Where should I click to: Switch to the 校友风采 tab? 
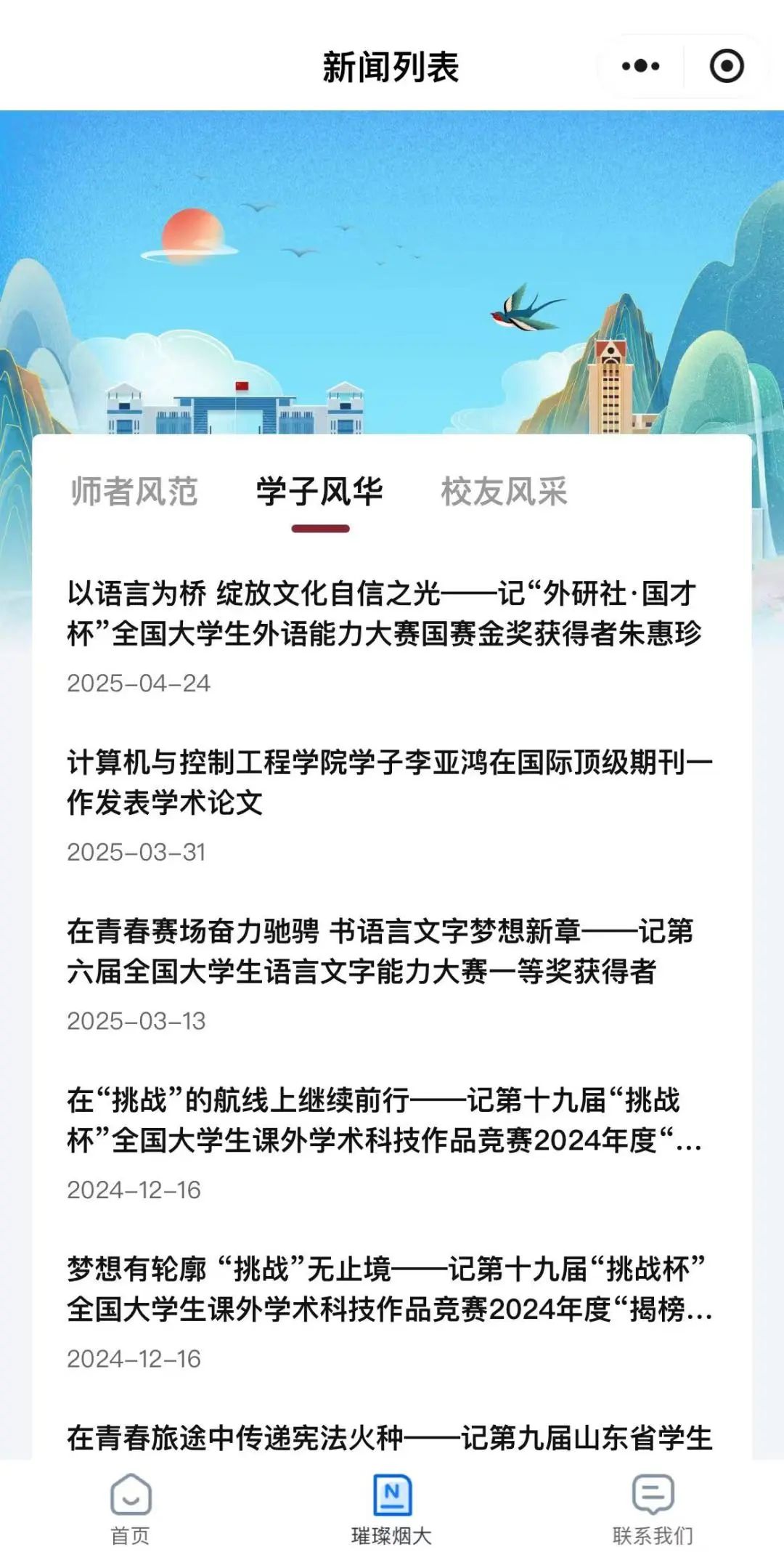(x=504, y=492)
